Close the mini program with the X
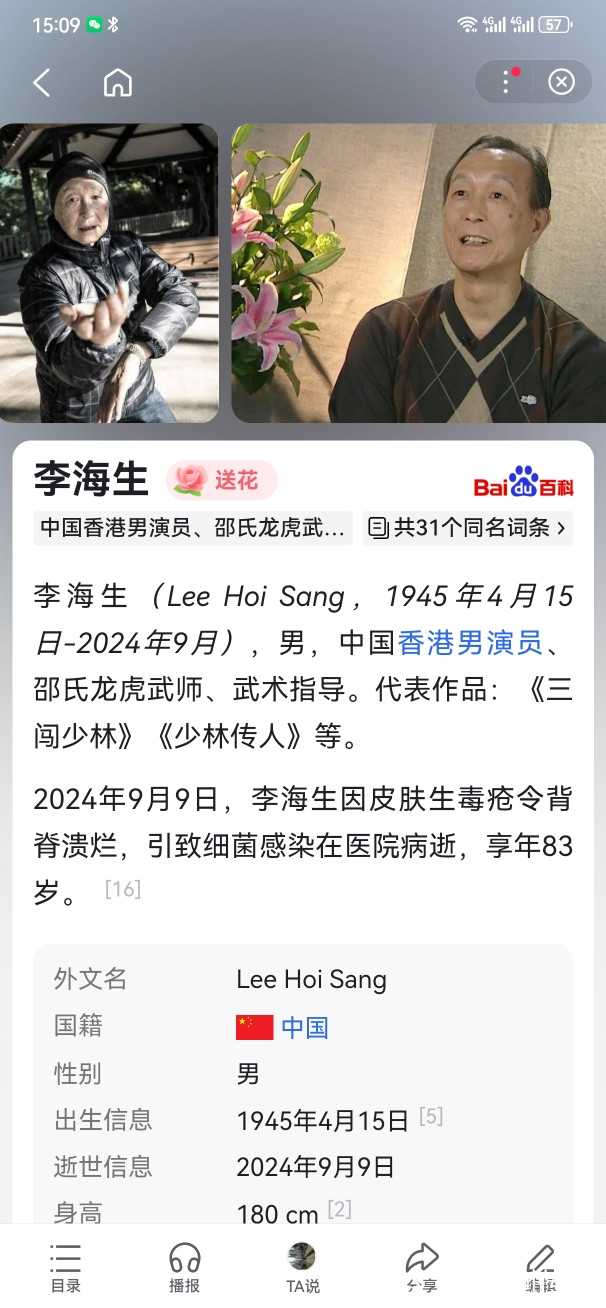 point(561,82)
